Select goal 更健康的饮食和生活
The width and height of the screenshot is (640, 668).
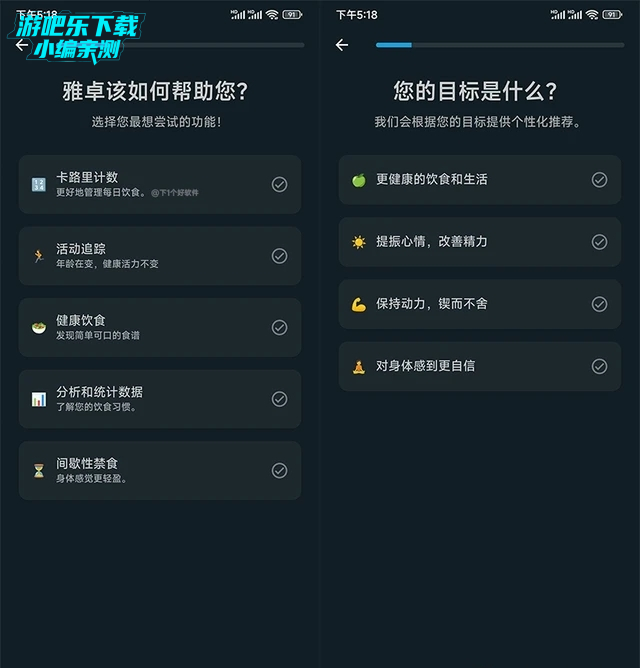480,180
